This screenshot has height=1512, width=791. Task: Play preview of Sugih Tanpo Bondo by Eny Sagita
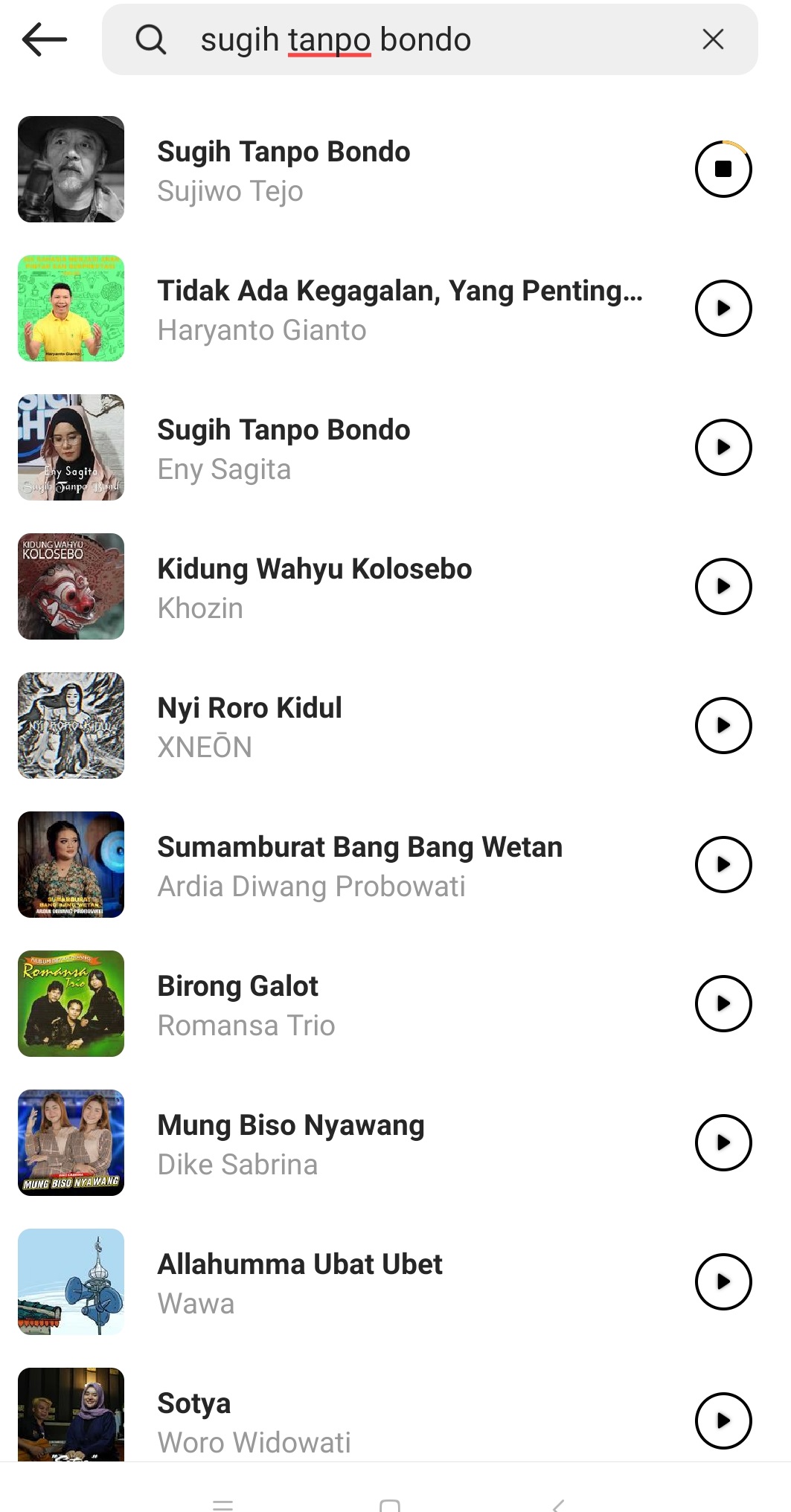tap(723, 448)
